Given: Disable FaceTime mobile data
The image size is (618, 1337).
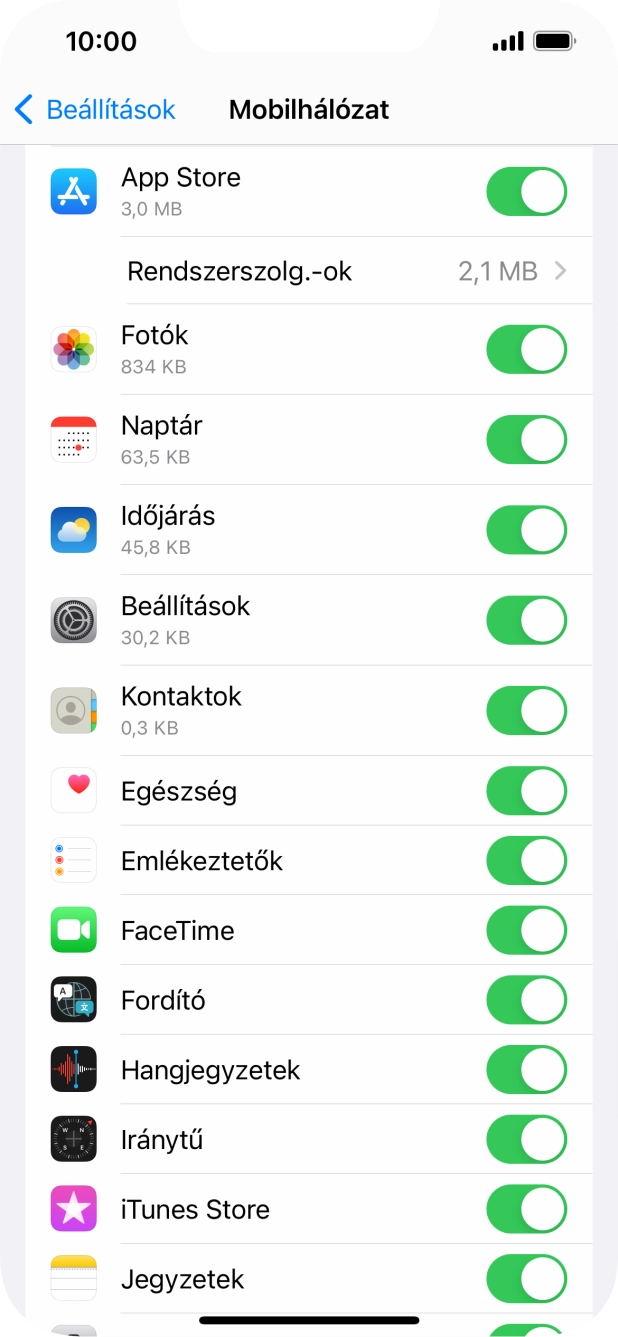Looking at the screenshot, I should 526,931.
